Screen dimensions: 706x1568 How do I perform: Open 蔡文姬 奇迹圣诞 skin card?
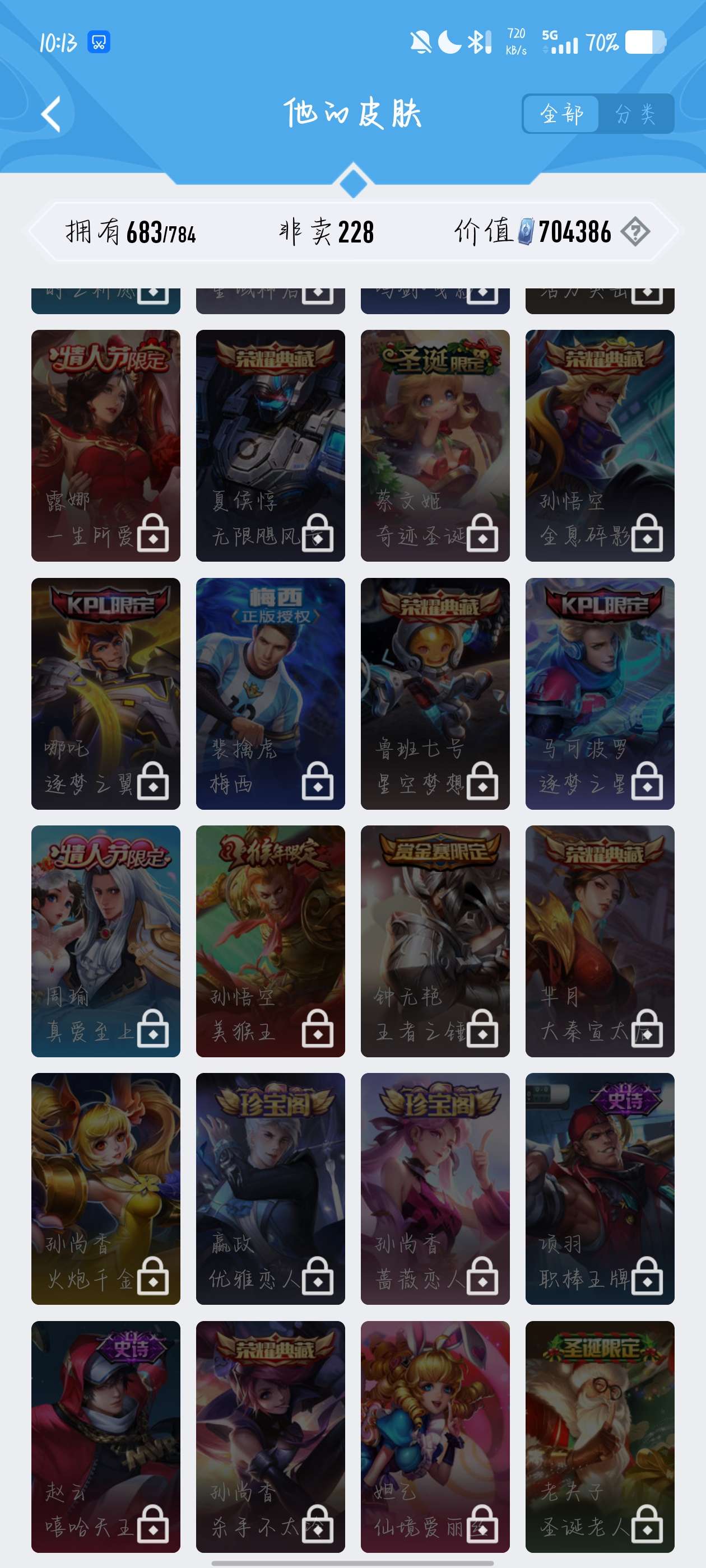pos(435,445)
